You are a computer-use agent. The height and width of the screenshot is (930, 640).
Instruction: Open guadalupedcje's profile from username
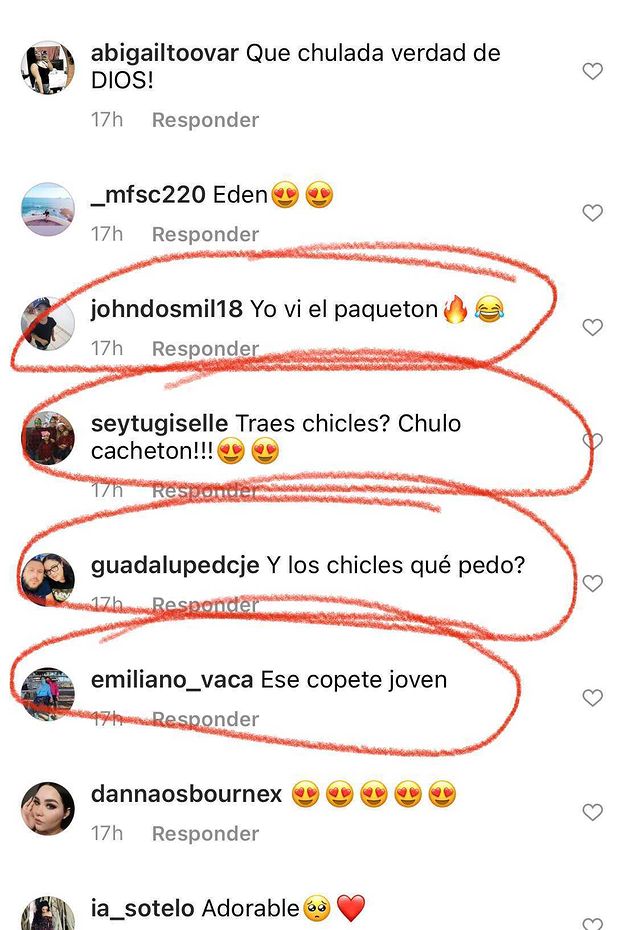click(x=175, y=566)
